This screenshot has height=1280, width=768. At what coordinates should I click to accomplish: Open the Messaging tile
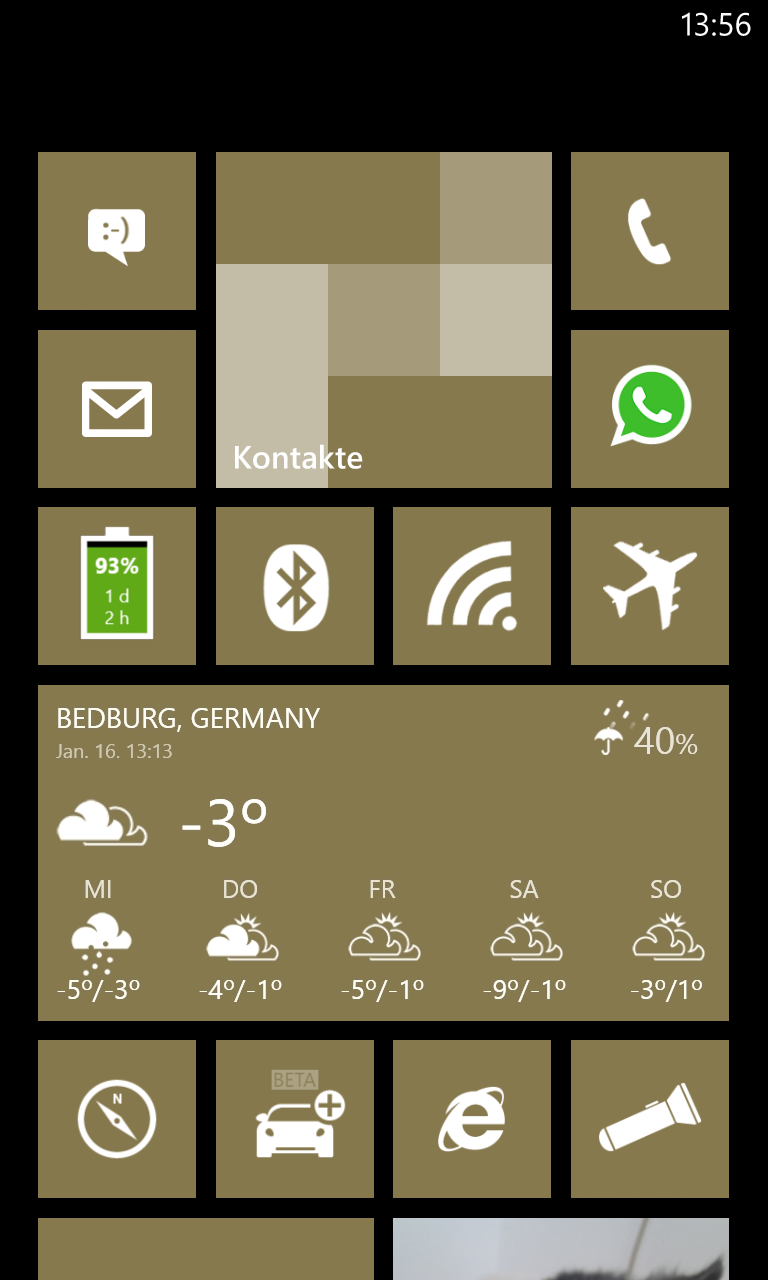[117, 231]
